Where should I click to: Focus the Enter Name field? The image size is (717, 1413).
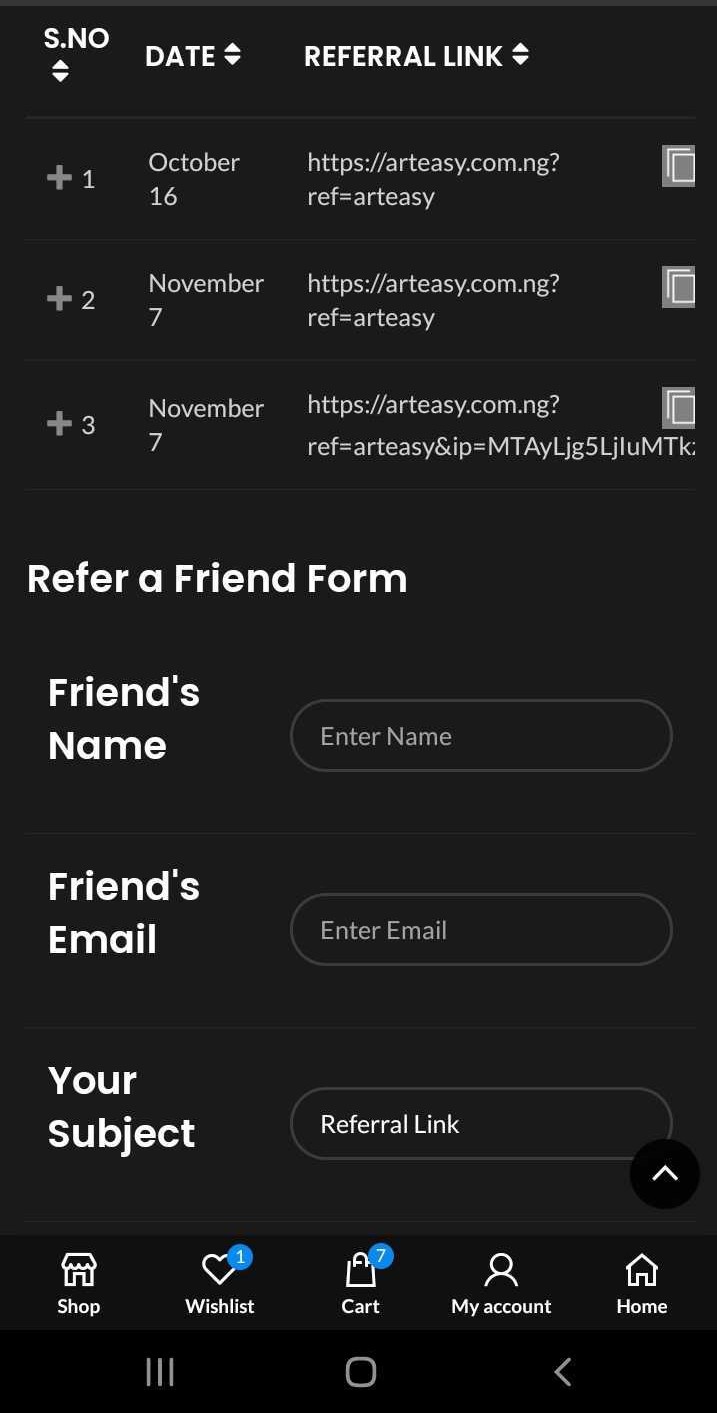[481, 736]
